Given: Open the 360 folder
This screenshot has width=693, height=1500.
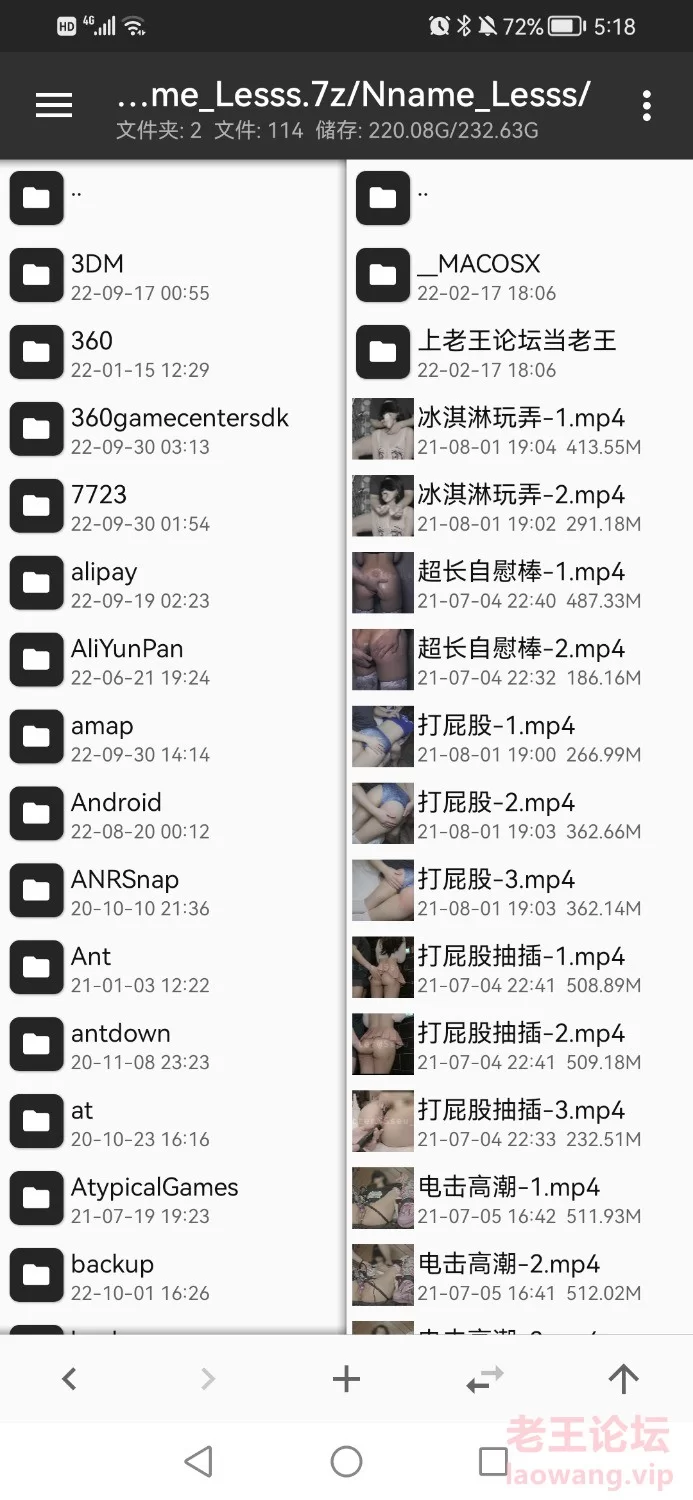Looking at the screenshot, I should pos(140,353).
